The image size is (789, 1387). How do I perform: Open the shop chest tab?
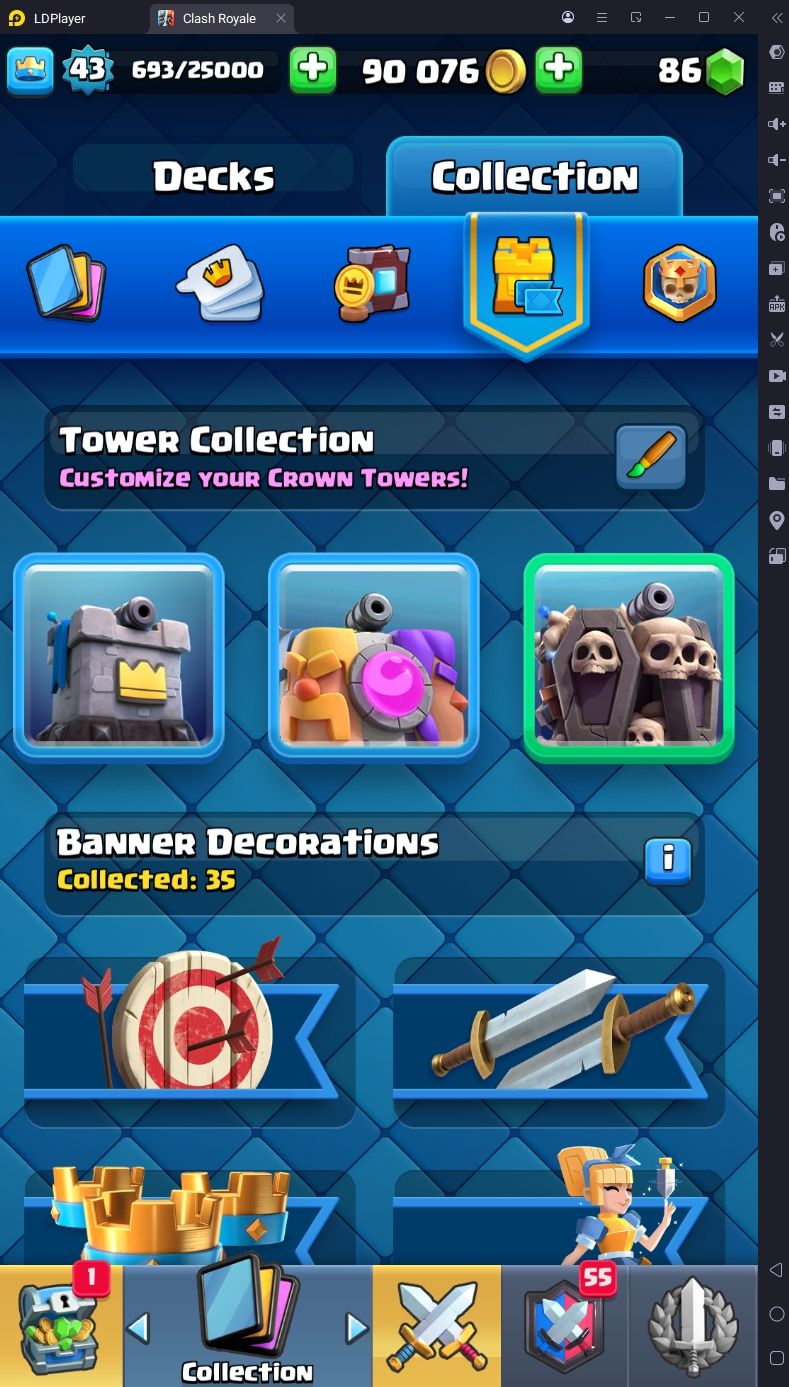coord(60,1327)
